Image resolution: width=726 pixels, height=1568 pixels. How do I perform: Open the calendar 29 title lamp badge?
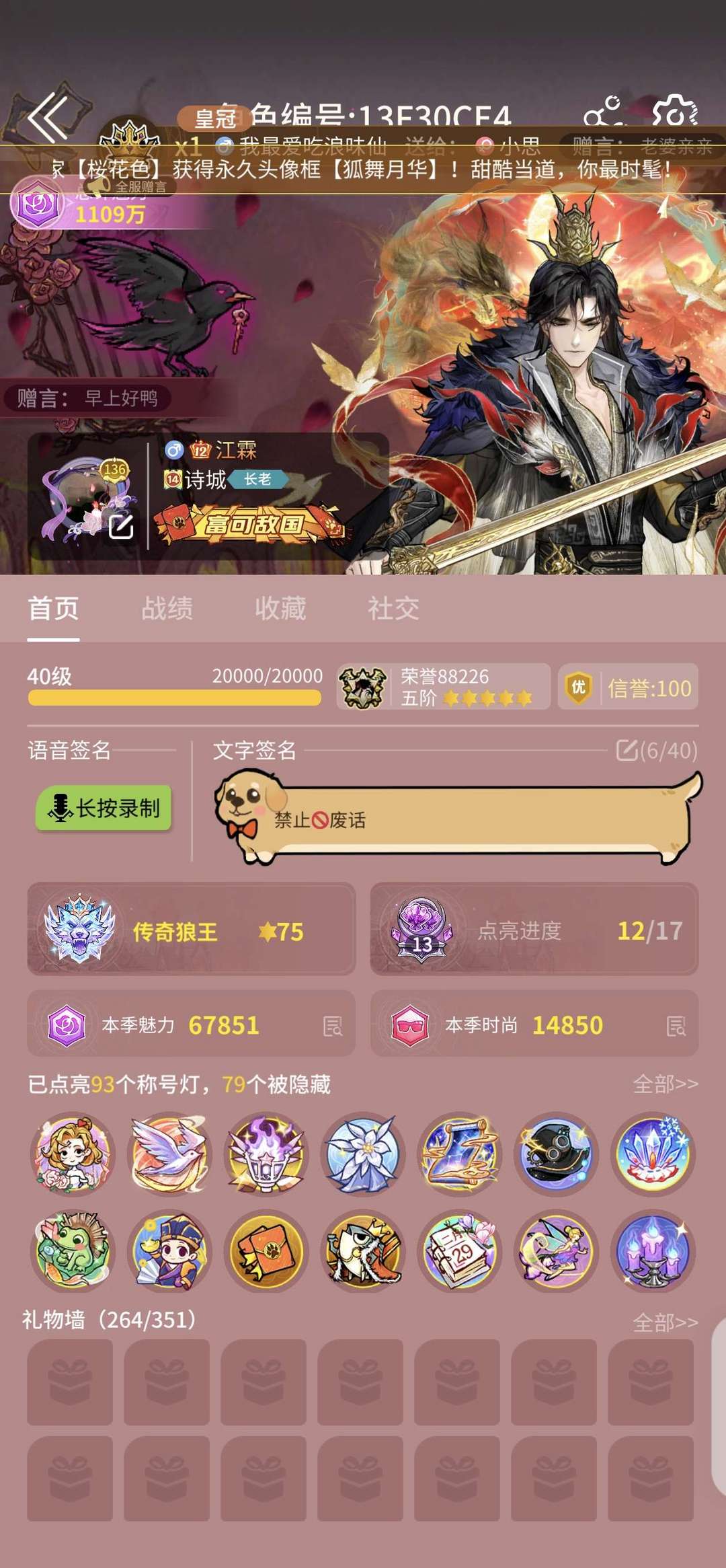(459, 1250)
